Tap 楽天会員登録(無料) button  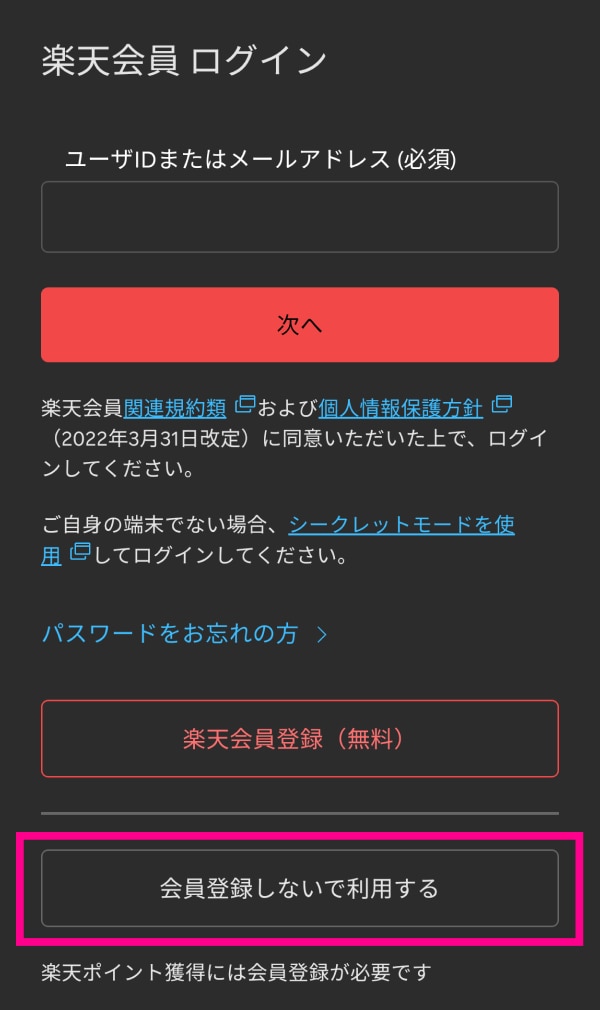pos(299,739)
